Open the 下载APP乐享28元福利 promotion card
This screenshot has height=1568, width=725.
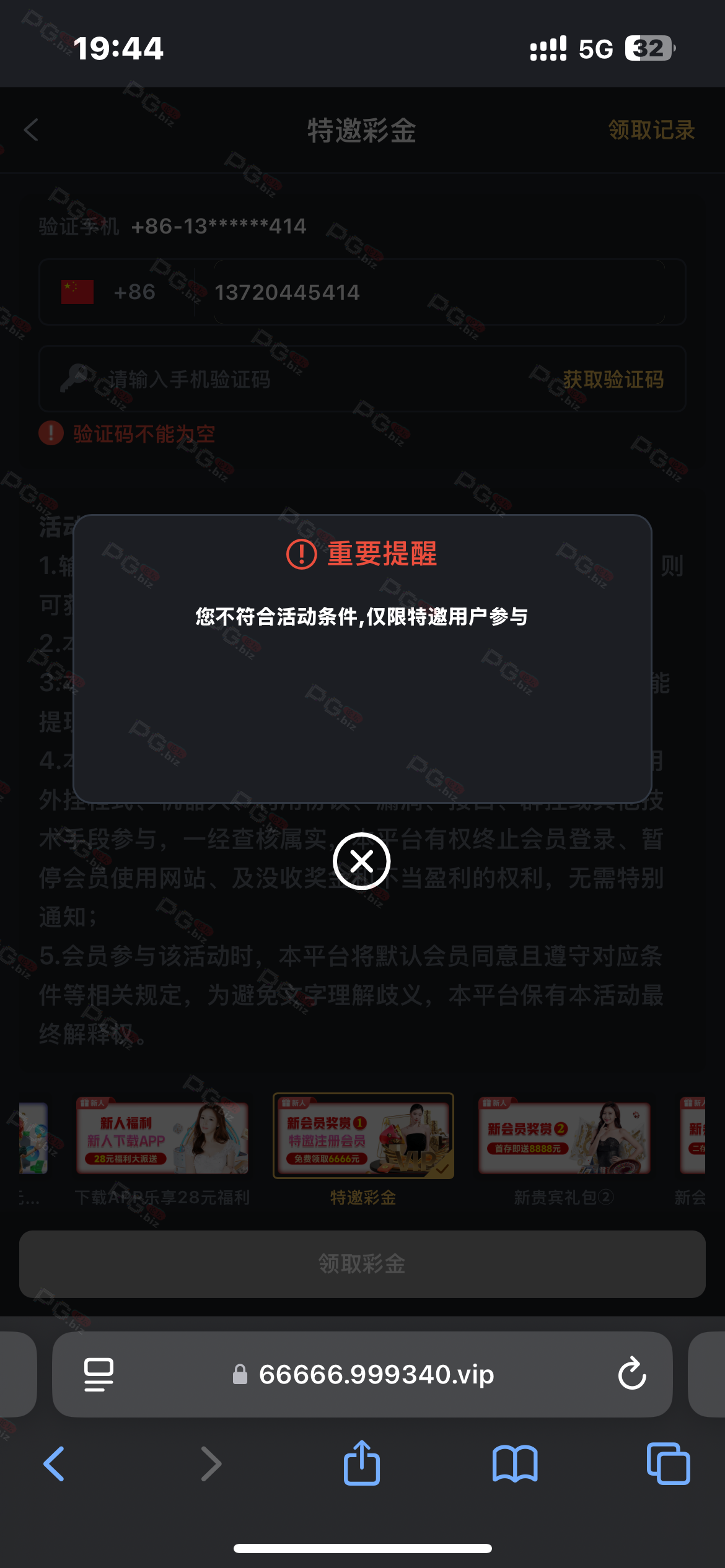point(162,1138)
